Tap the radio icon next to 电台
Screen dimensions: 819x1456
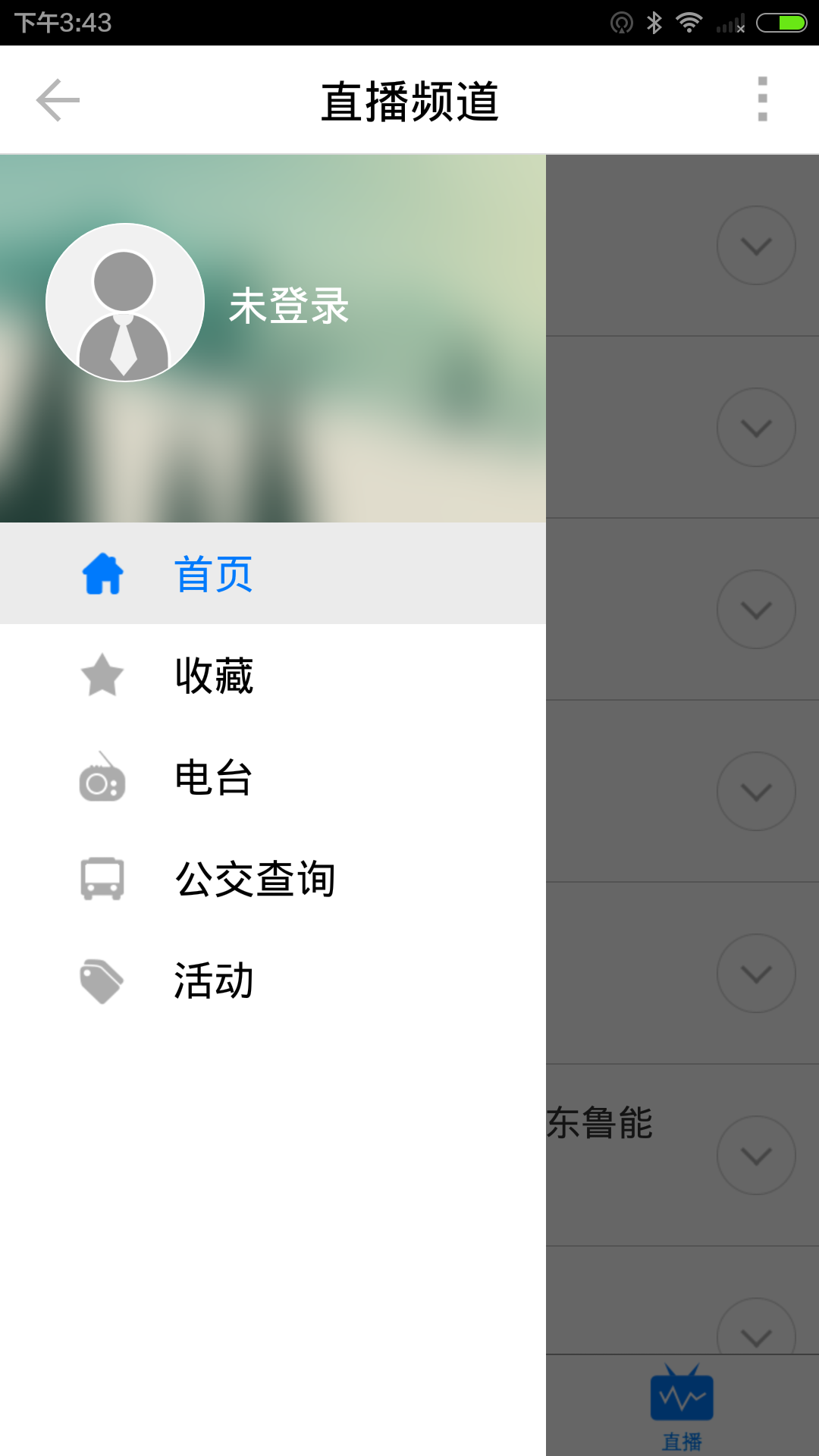(x=102, y=779)
